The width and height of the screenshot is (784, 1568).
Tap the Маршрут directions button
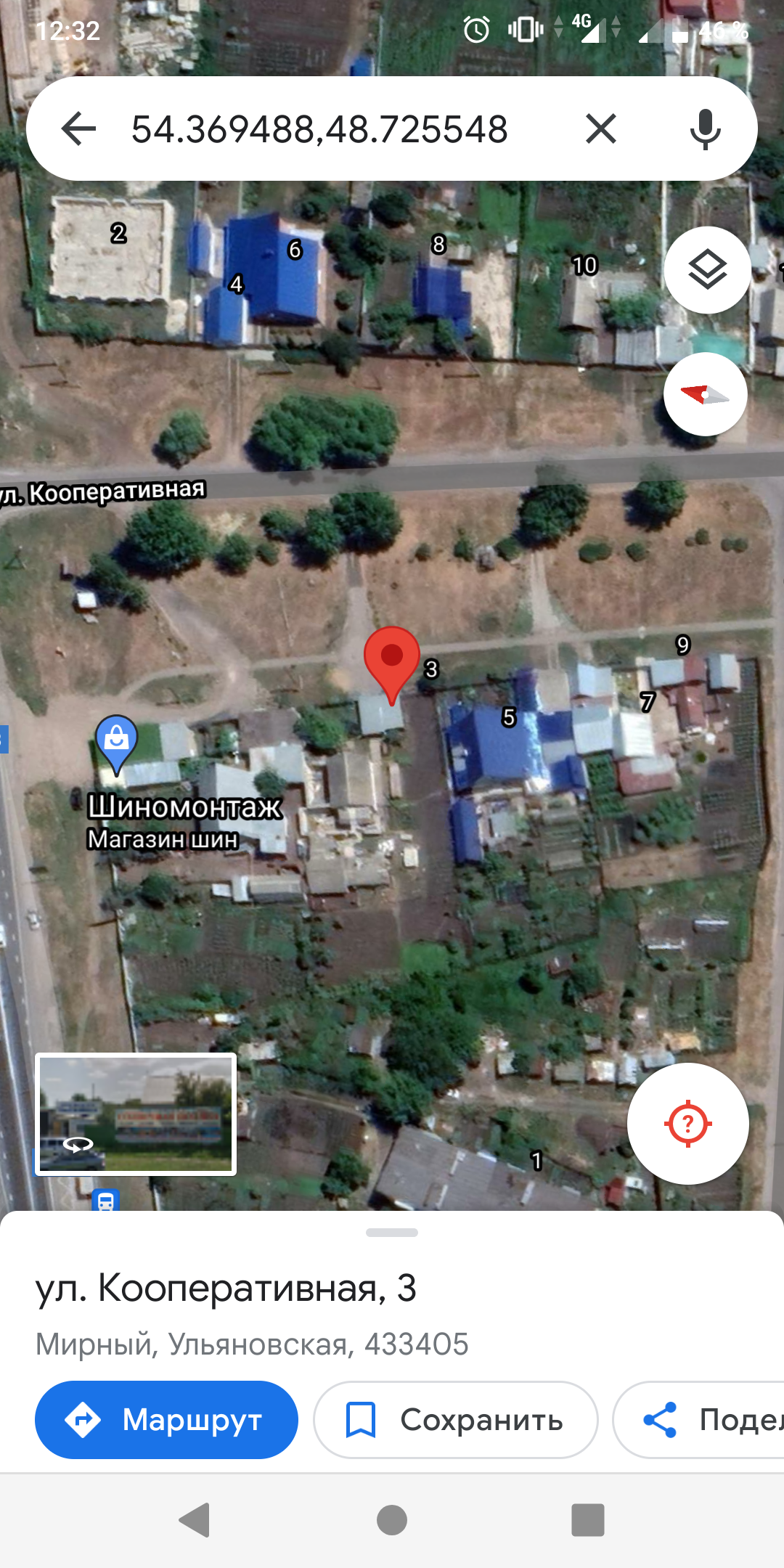tap(166, 1420)
